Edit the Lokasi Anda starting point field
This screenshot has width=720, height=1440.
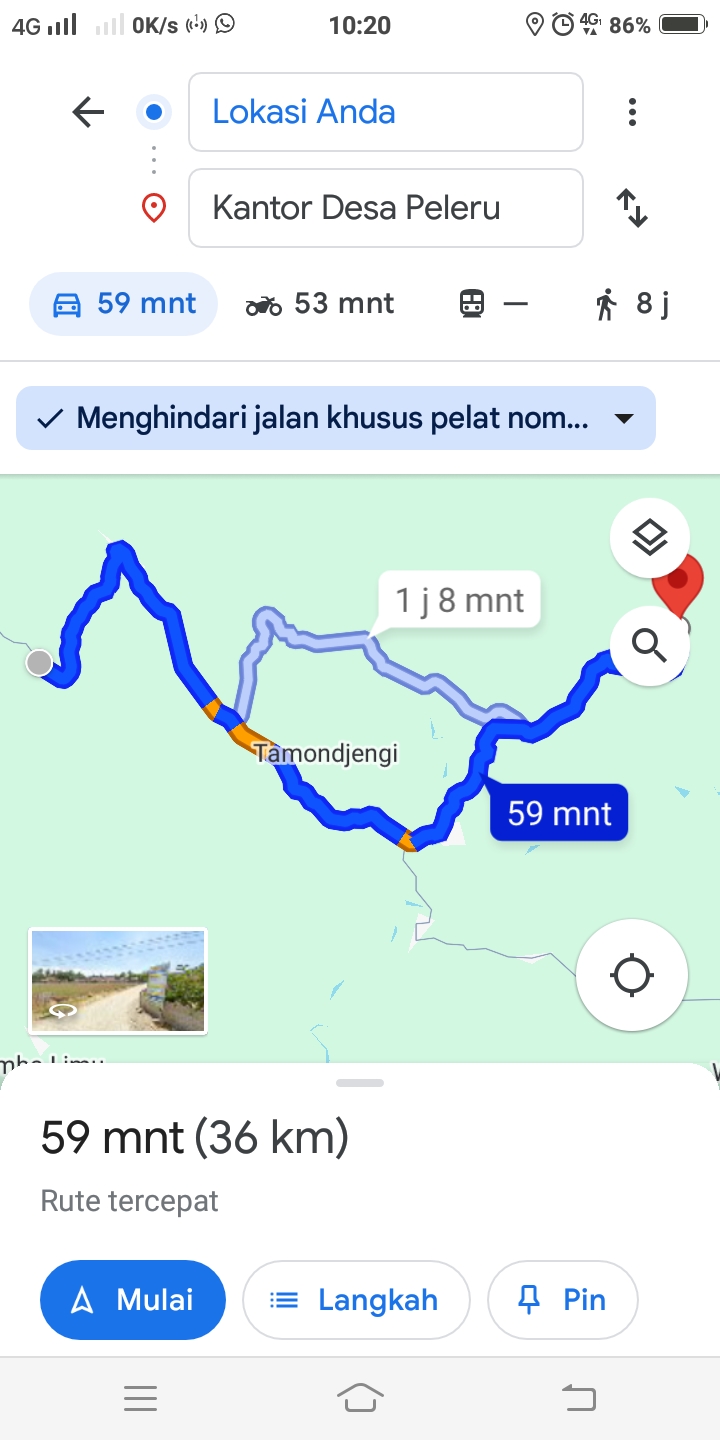[386, 112]
